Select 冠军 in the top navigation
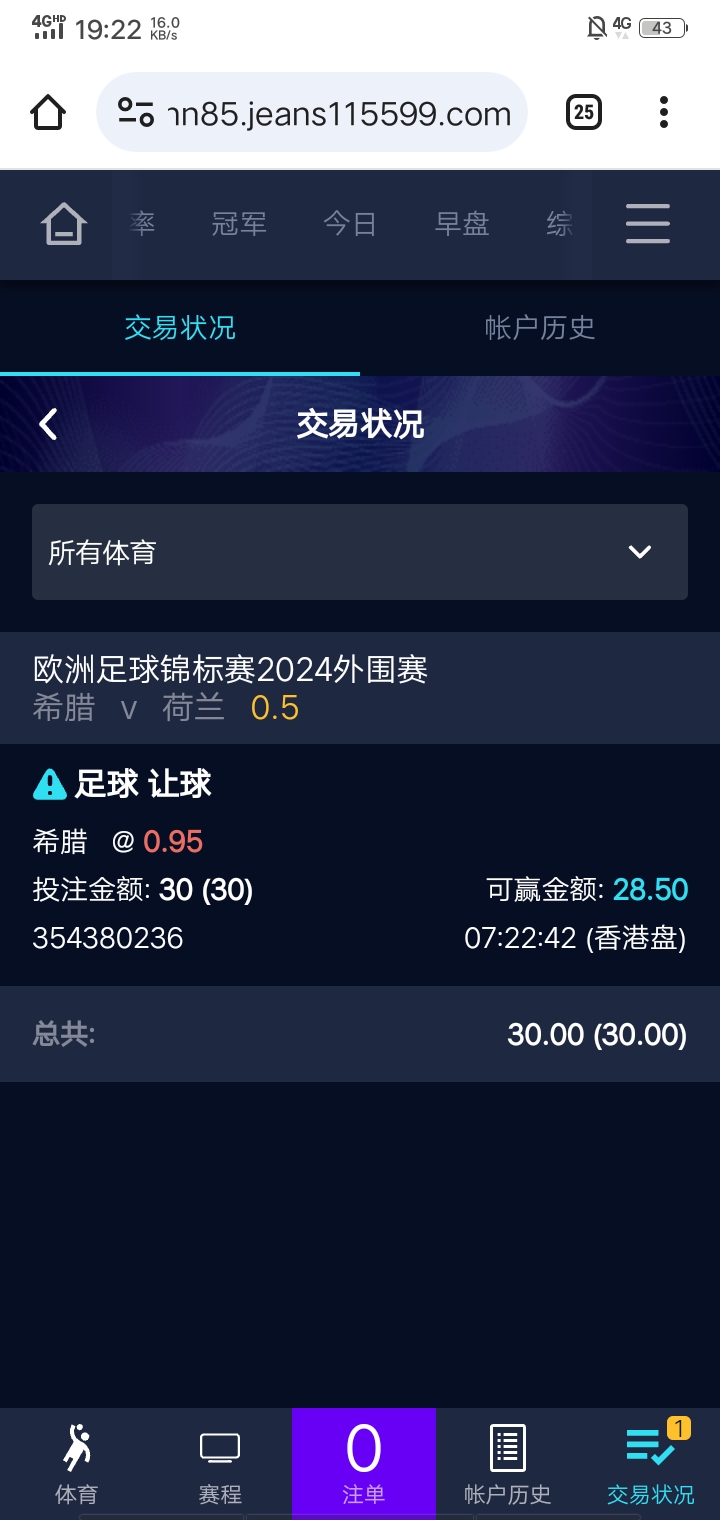This screenshot has width=720, height=1520. click(239, 224)
